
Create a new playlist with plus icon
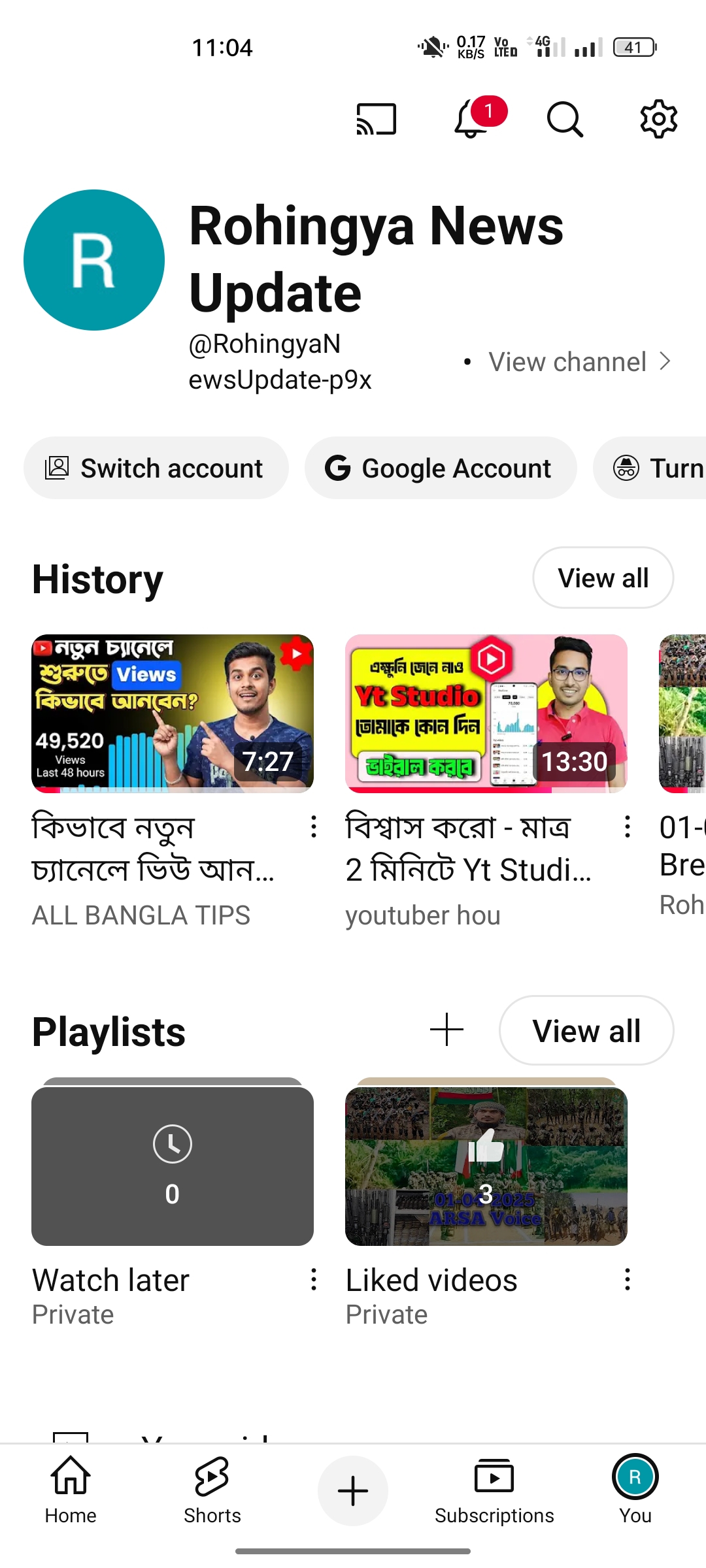(446, 1030)
